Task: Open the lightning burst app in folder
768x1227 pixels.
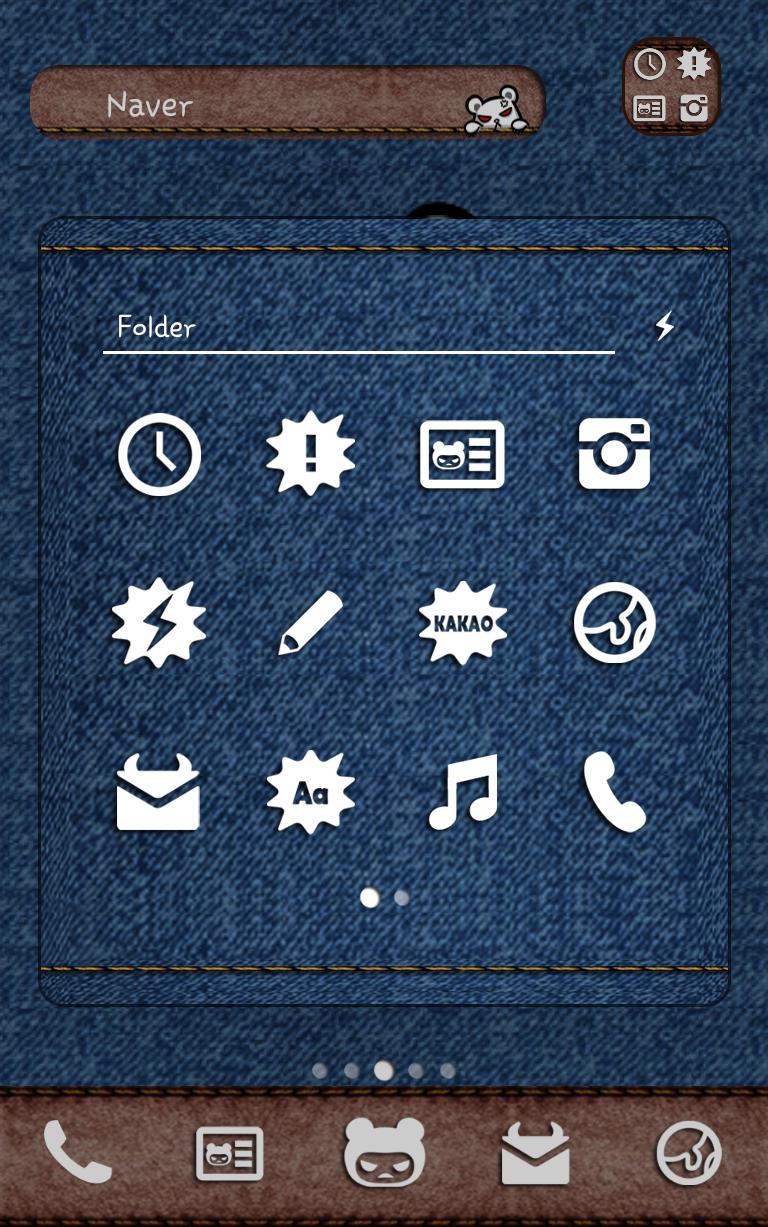Action: [x=159, y=622]
